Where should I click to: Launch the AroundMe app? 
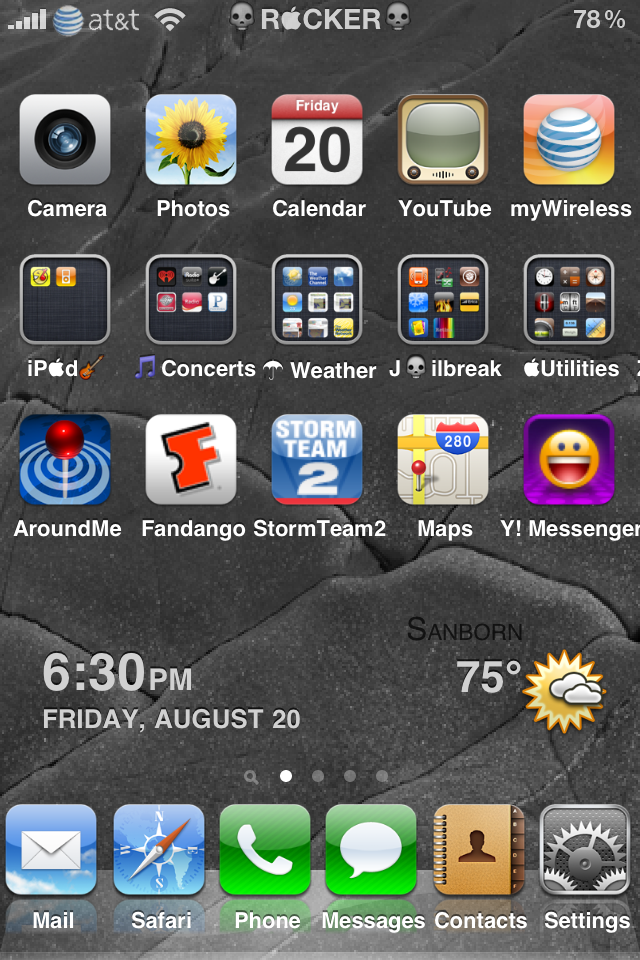[x=65, y=460]
